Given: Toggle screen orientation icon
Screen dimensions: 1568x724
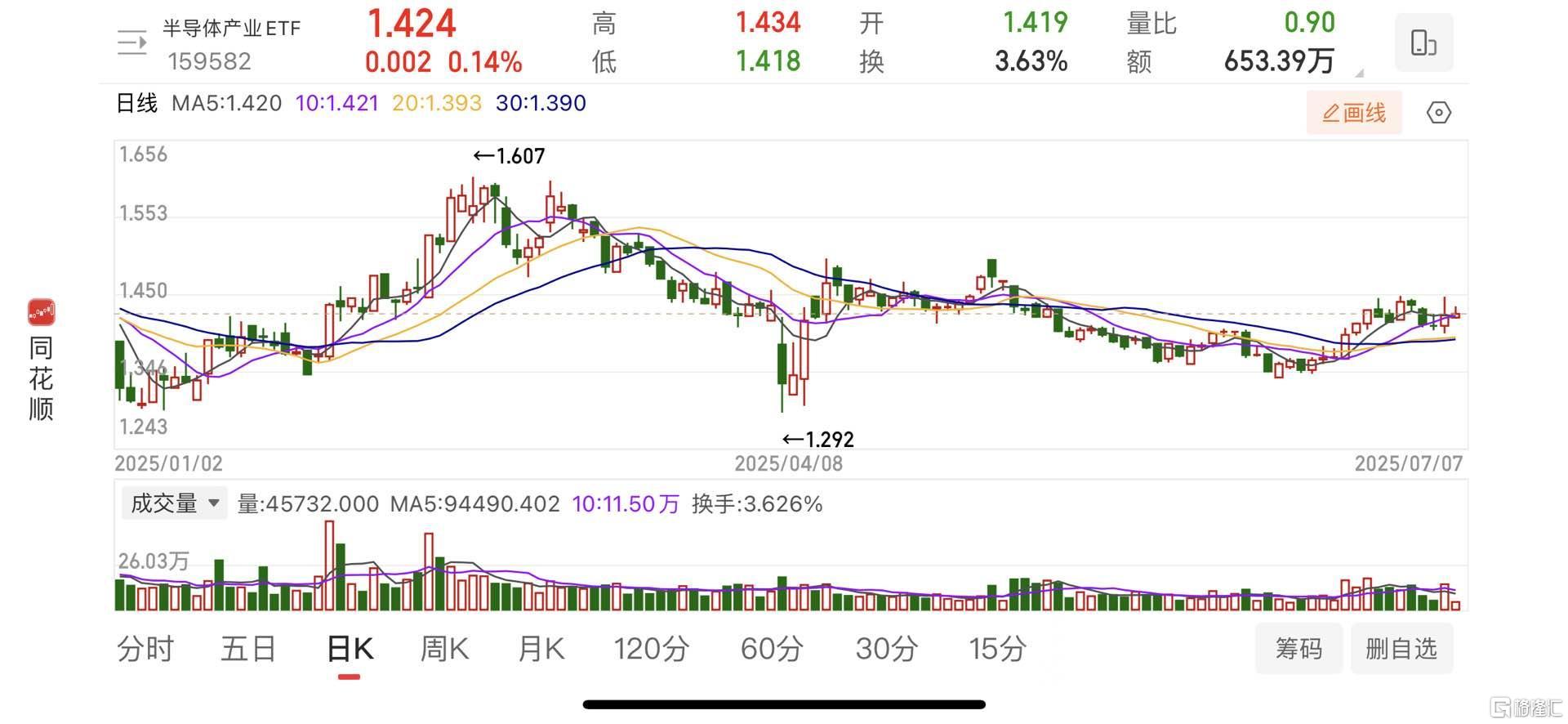Looking at the screenshot, I should coord(1423,42).
